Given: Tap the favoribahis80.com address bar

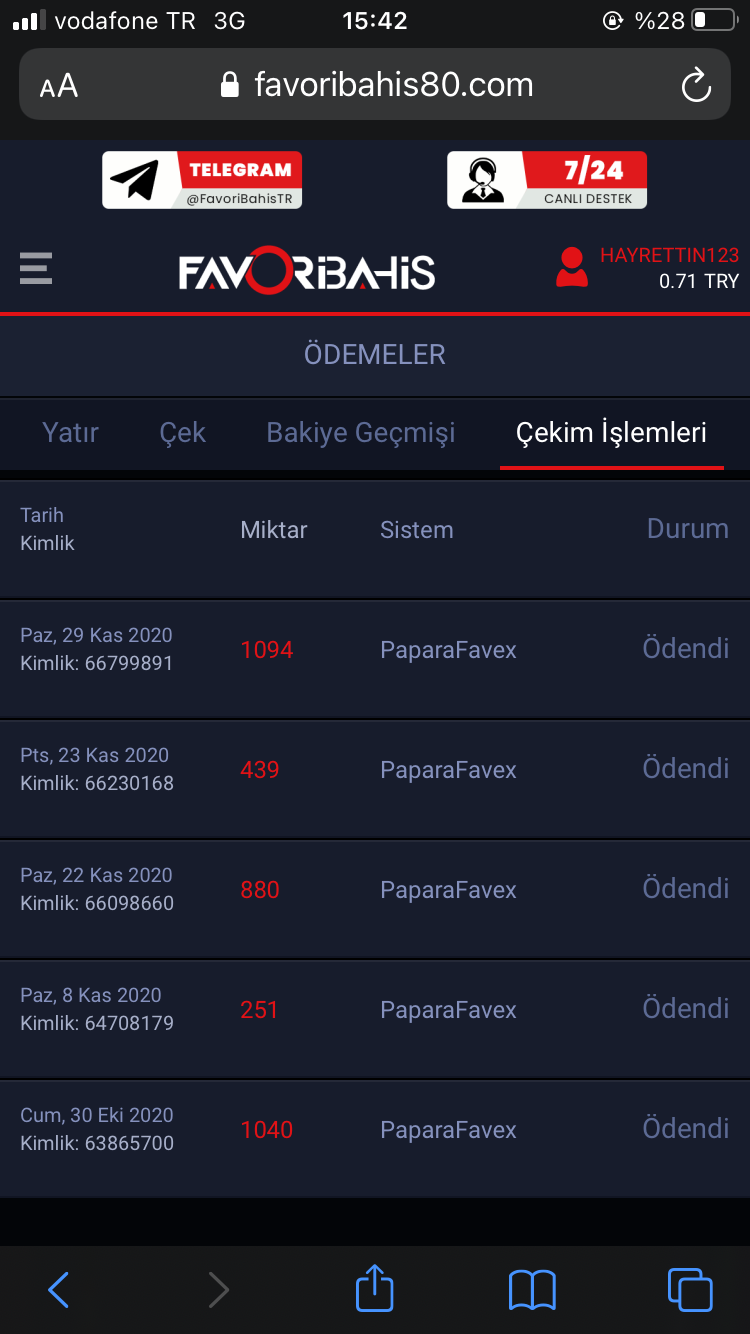Looking at the screenshot, I should (380, 85).
